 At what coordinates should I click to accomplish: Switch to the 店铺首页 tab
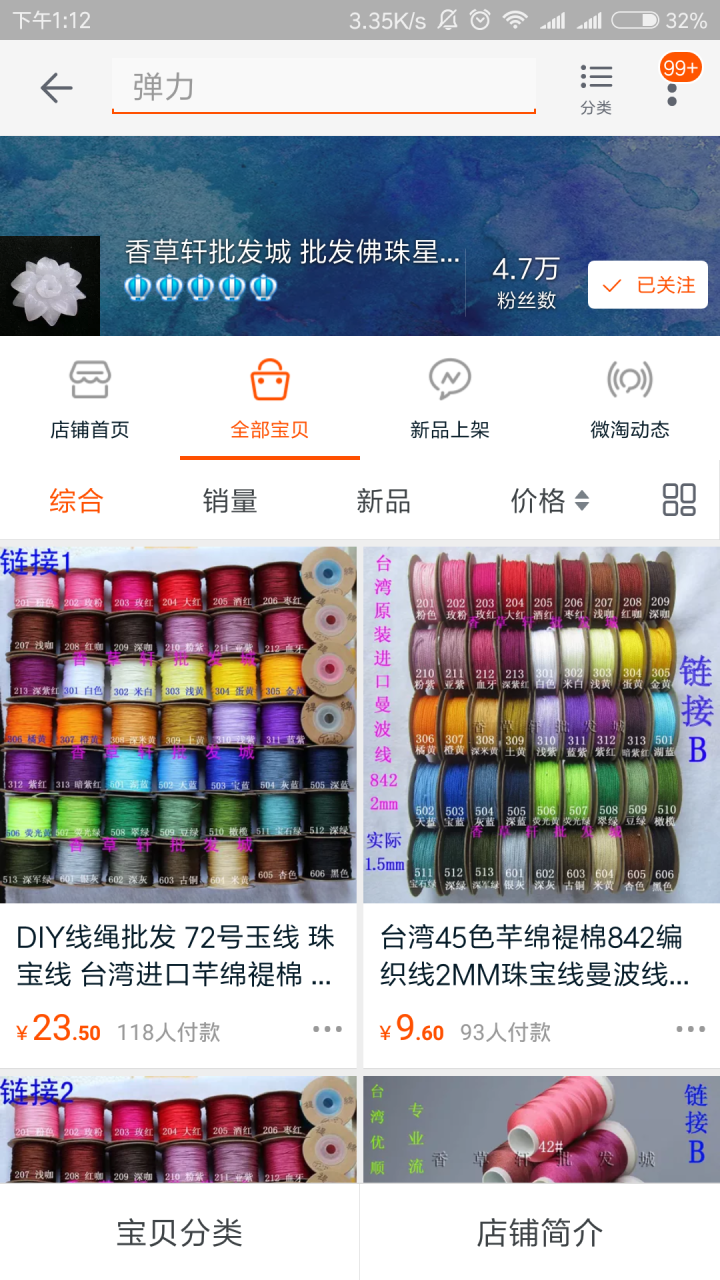coord(90,400)
